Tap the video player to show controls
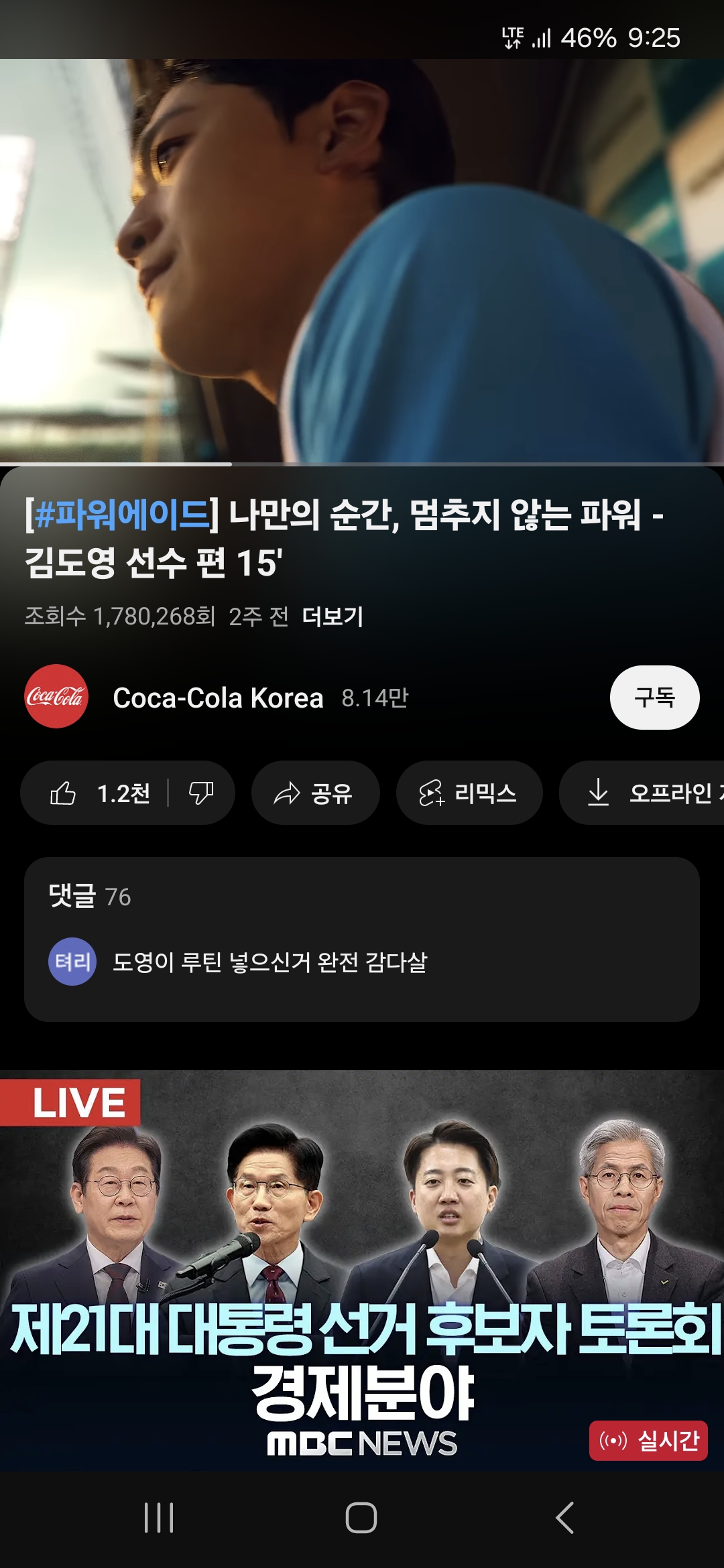Viewport: 724px width, 1568px height. tap(362, 261)
